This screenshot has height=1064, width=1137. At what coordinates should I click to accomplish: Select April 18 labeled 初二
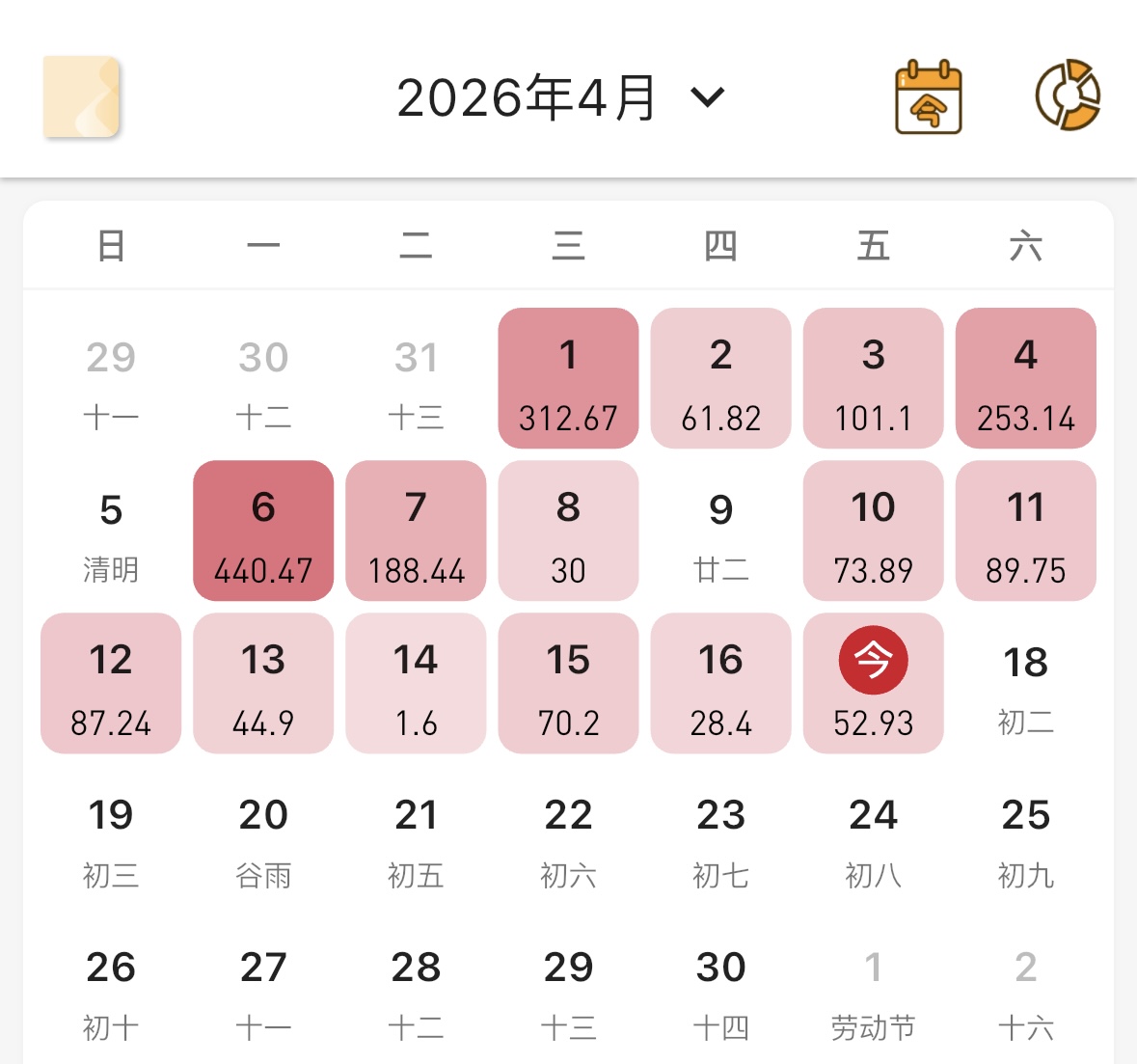(1025, 685)
